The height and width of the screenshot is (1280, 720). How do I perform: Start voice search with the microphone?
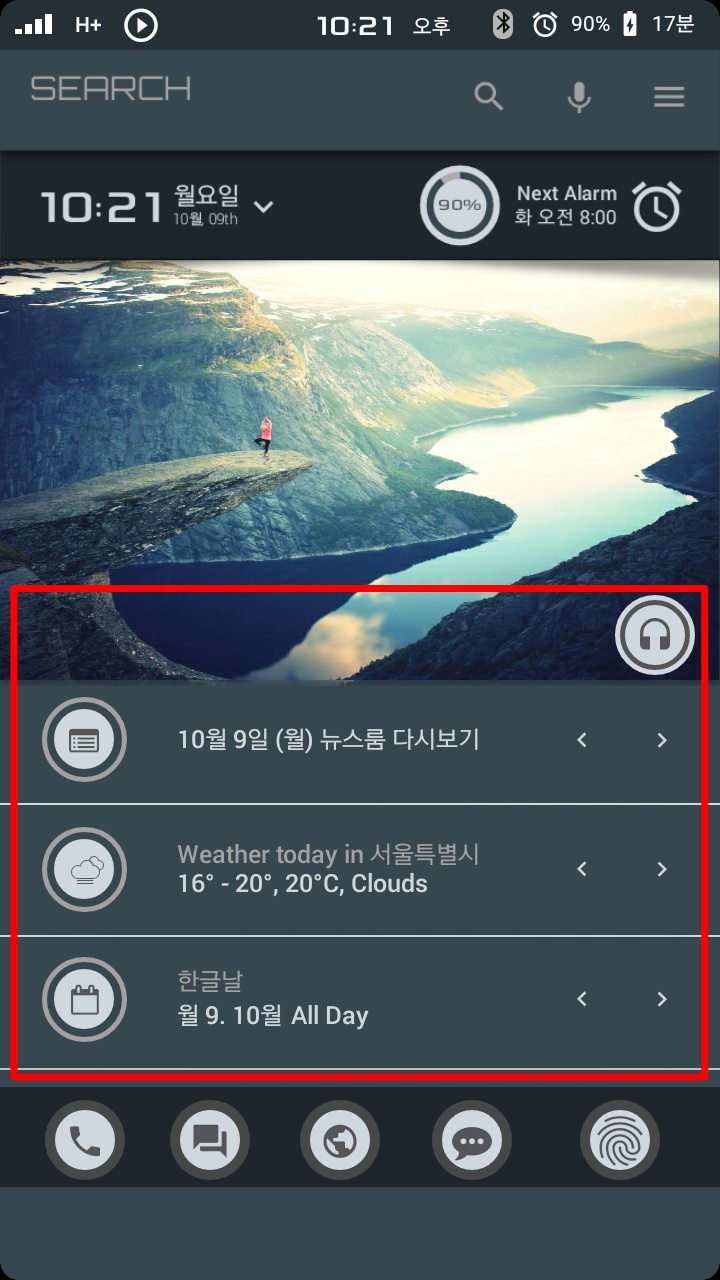click(x=579, y=97)
